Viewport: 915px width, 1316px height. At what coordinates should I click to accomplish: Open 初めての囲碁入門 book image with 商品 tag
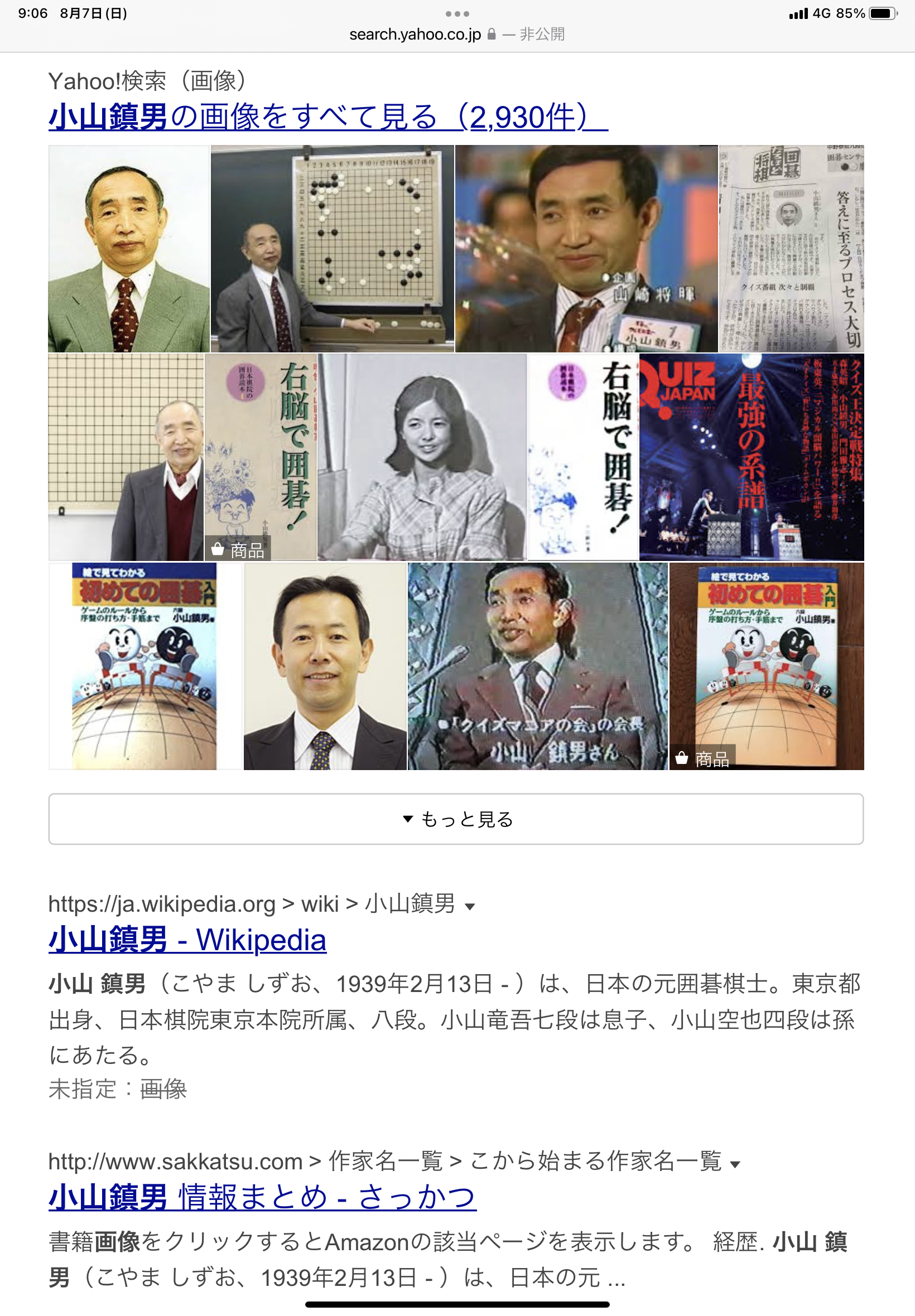click(x=766, y=666)
